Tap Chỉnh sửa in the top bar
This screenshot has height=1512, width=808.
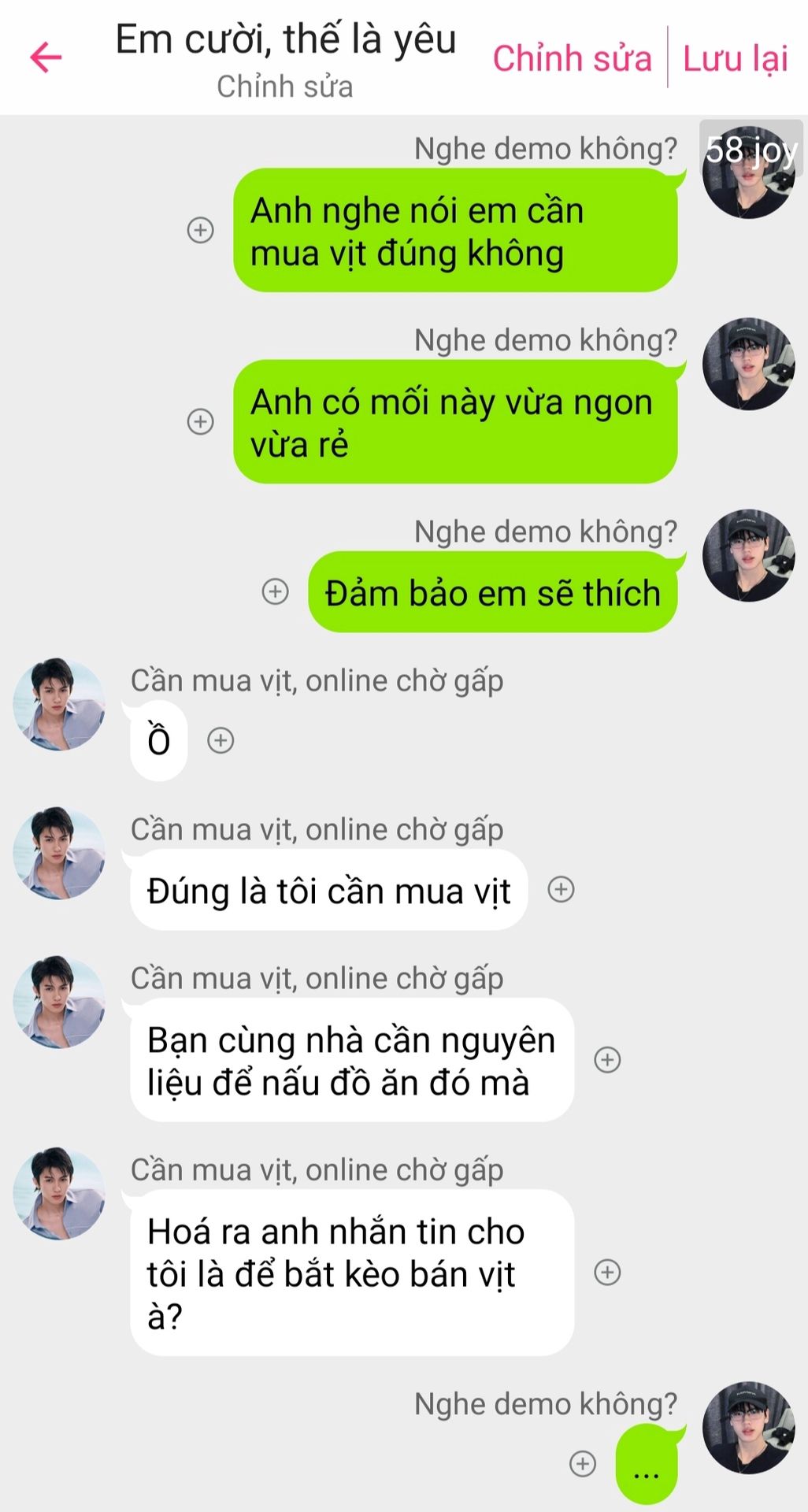pos(572,59)
